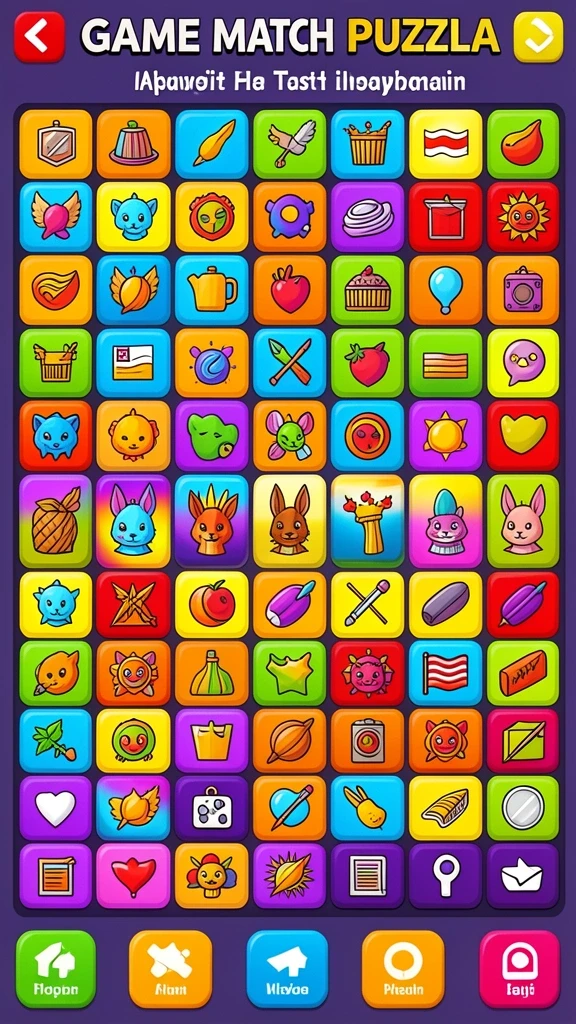Tap the orange ring button at bottom
This screenshot has width=576, height=1024.
click(403, 969)
